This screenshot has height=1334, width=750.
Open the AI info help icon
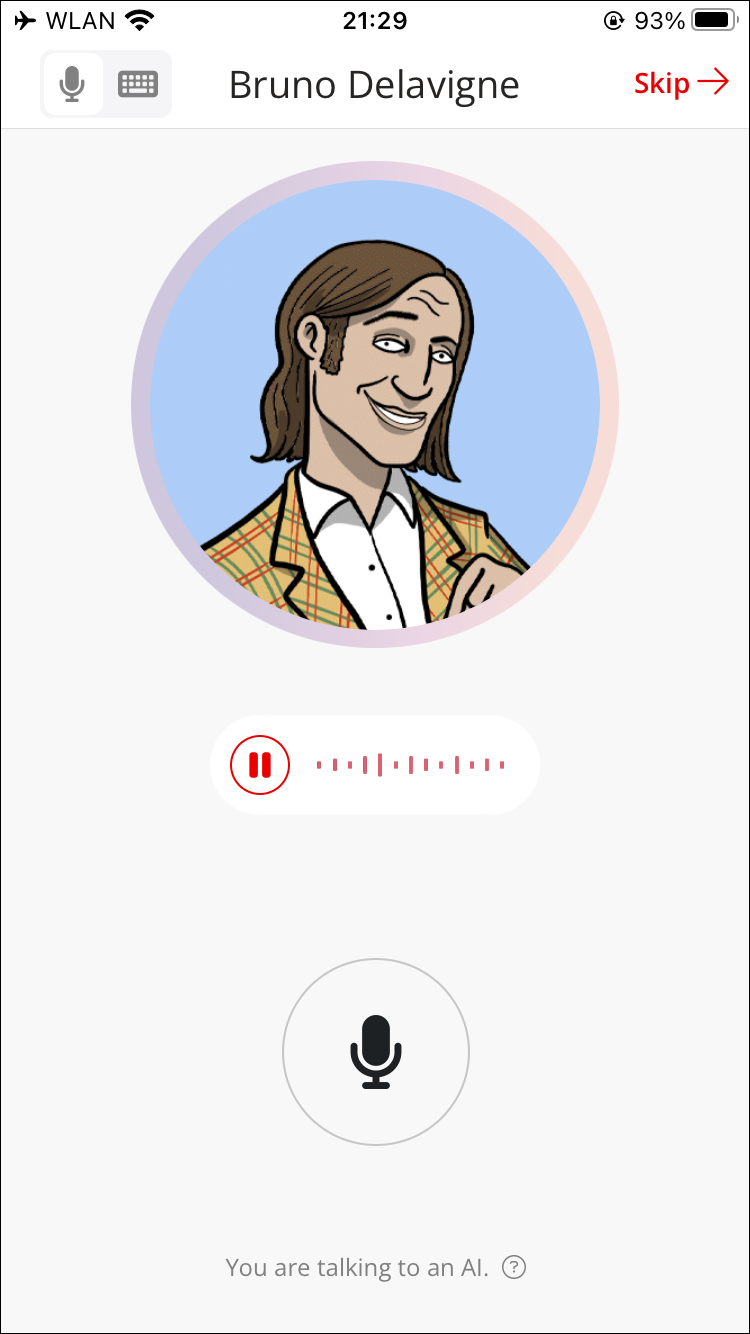click(514, 1268)
